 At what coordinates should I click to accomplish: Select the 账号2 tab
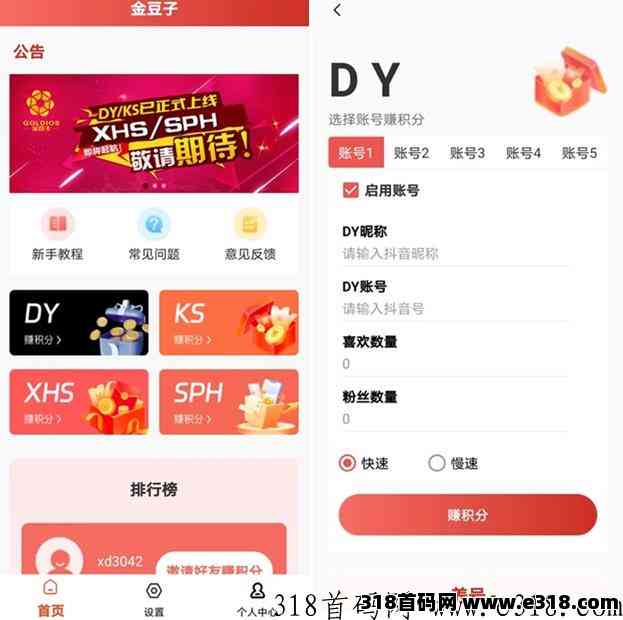[411, 153]
